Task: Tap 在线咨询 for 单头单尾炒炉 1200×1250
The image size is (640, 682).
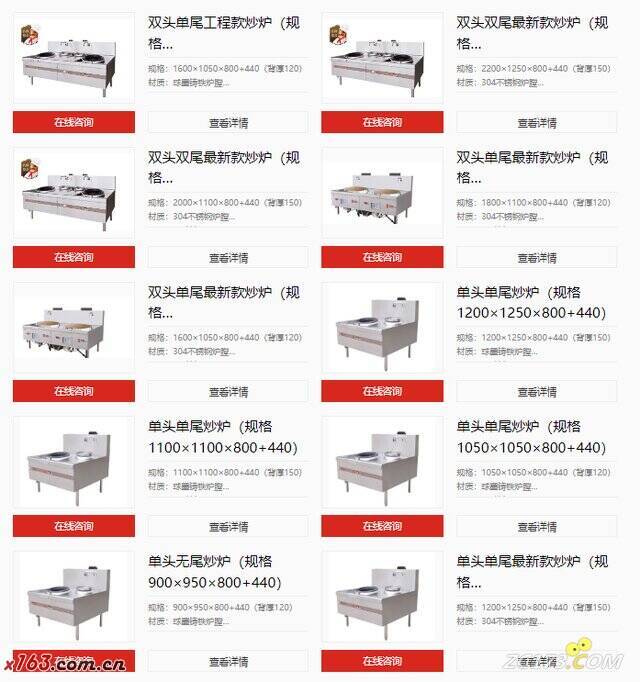Action: point(381,391)
